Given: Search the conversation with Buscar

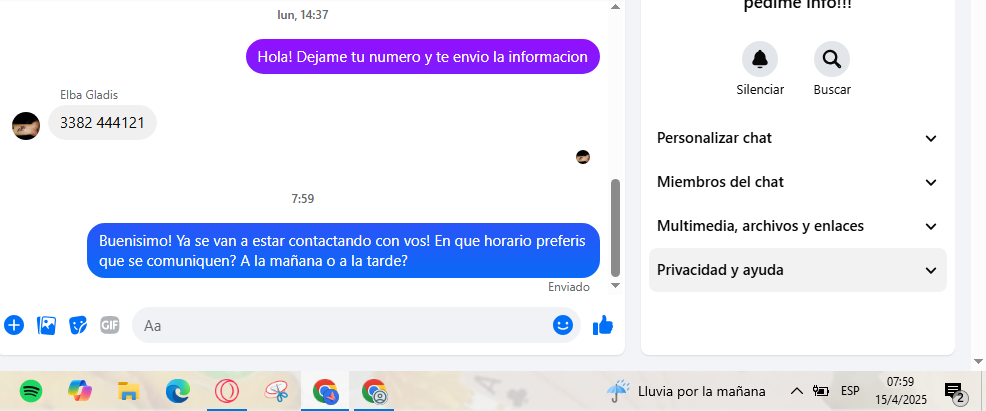Looking at the screenshot, I should click(831, 60).
